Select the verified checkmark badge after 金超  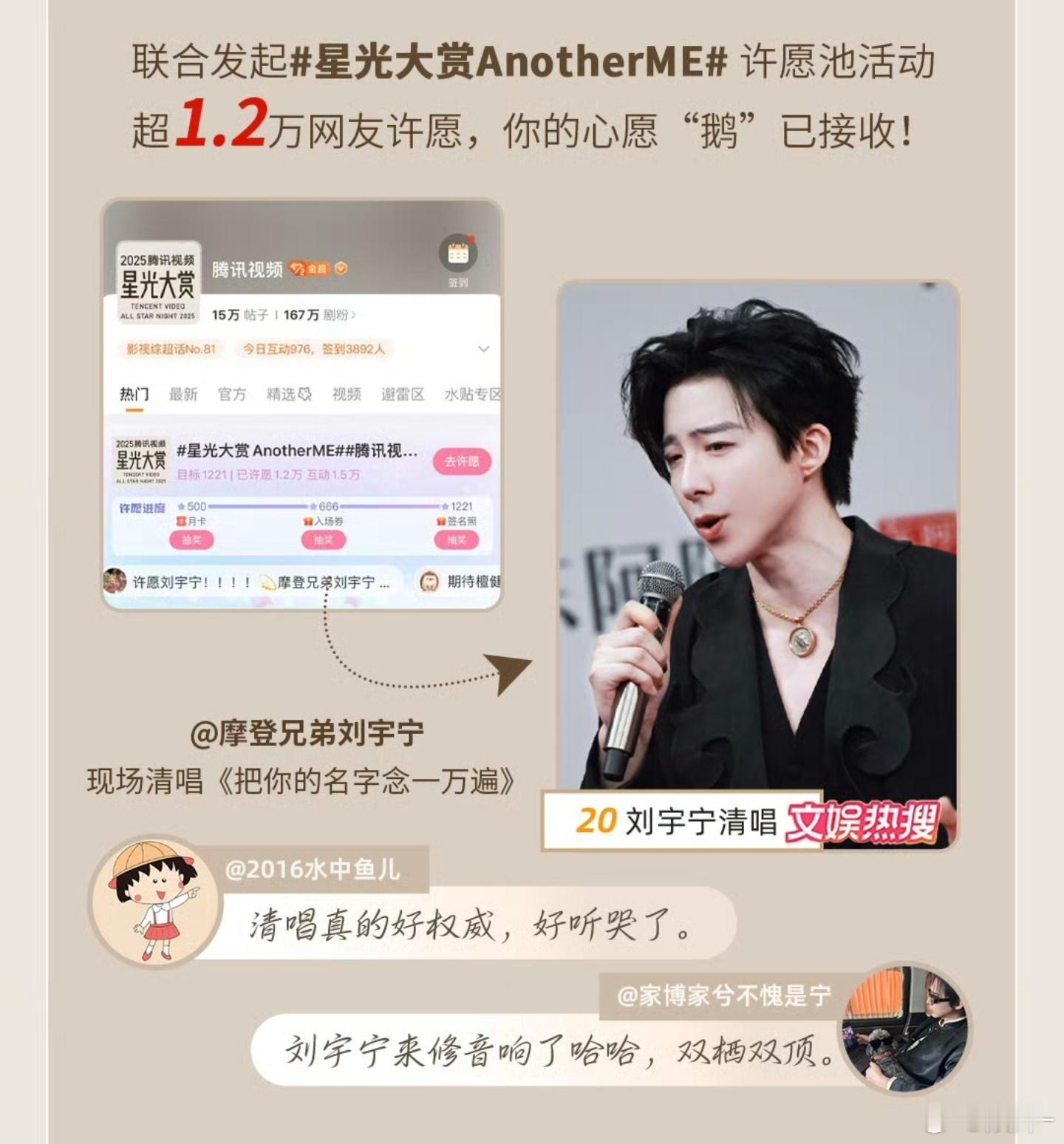pyautogui.click(x=341, y=269)
